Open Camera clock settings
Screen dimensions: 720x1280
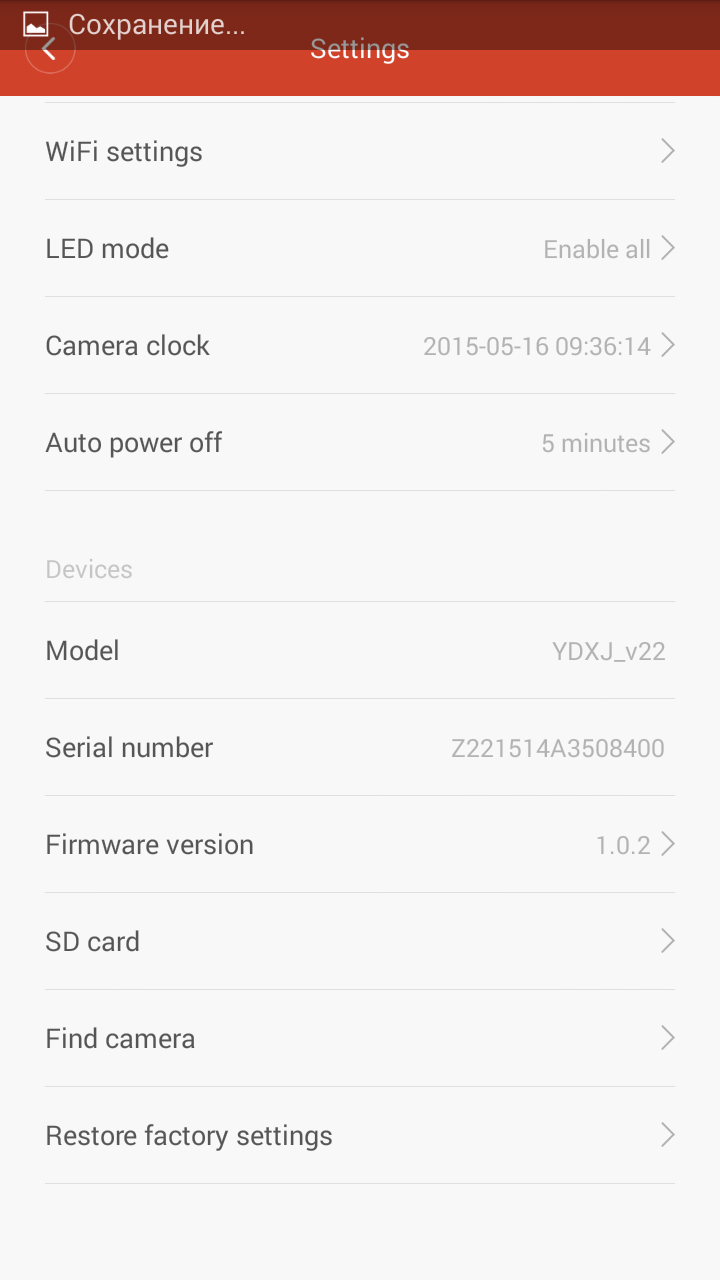click(360, 346)
